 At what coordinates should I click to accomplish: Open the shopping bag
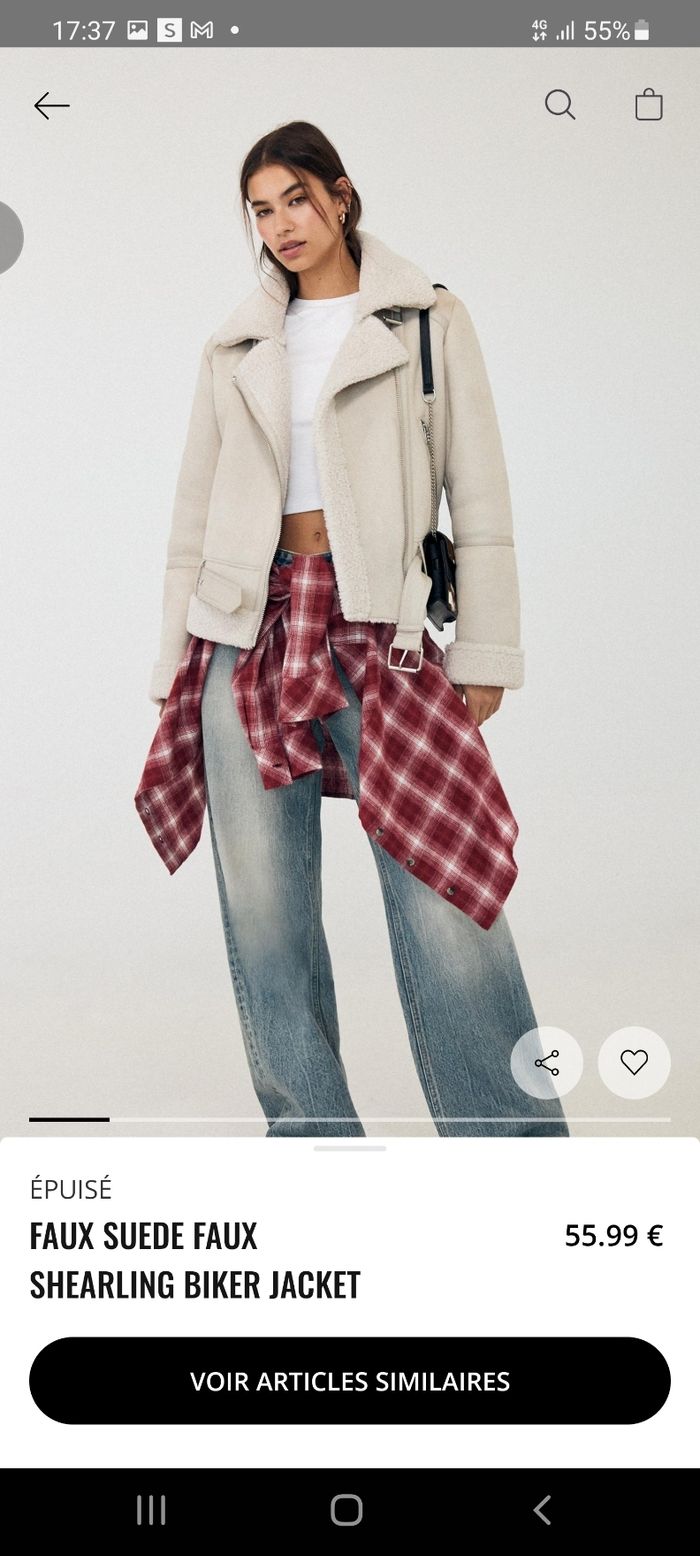(x=649, y=105)
